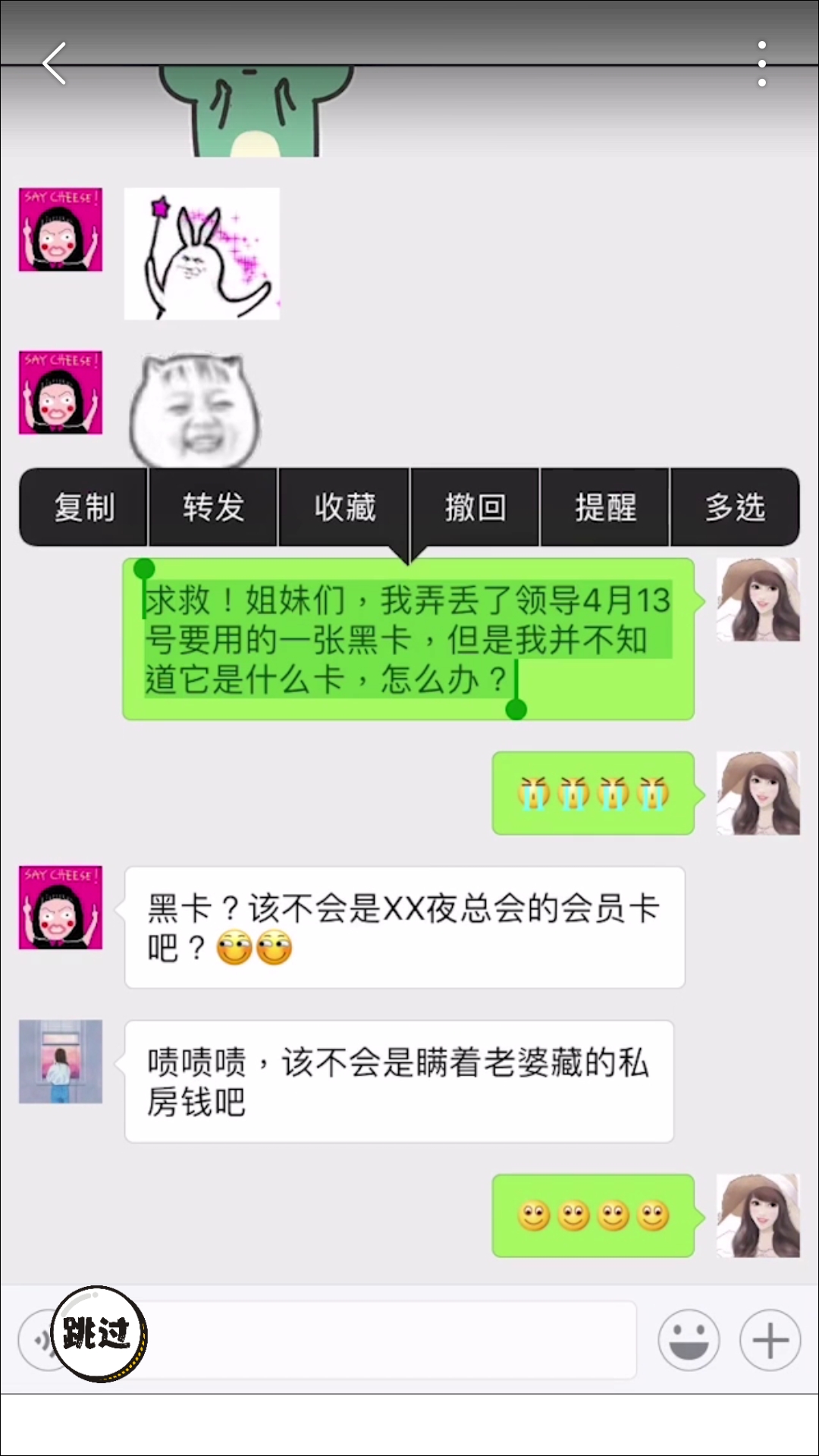Focus the message text input field
The image size is (819, 1456).
pos(387,1341)
